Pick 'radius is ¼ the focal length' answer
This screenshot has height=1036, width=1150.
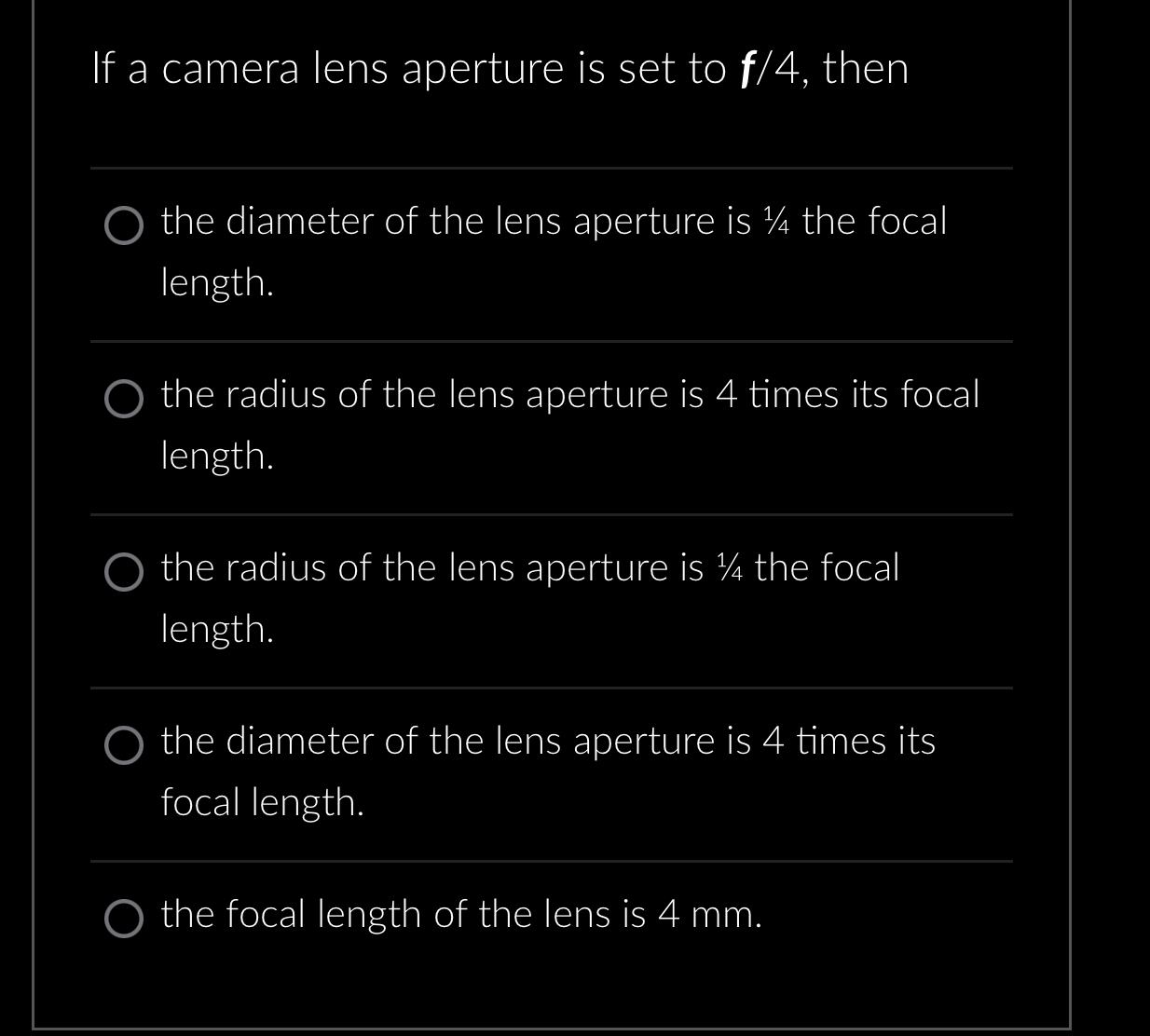123,572
